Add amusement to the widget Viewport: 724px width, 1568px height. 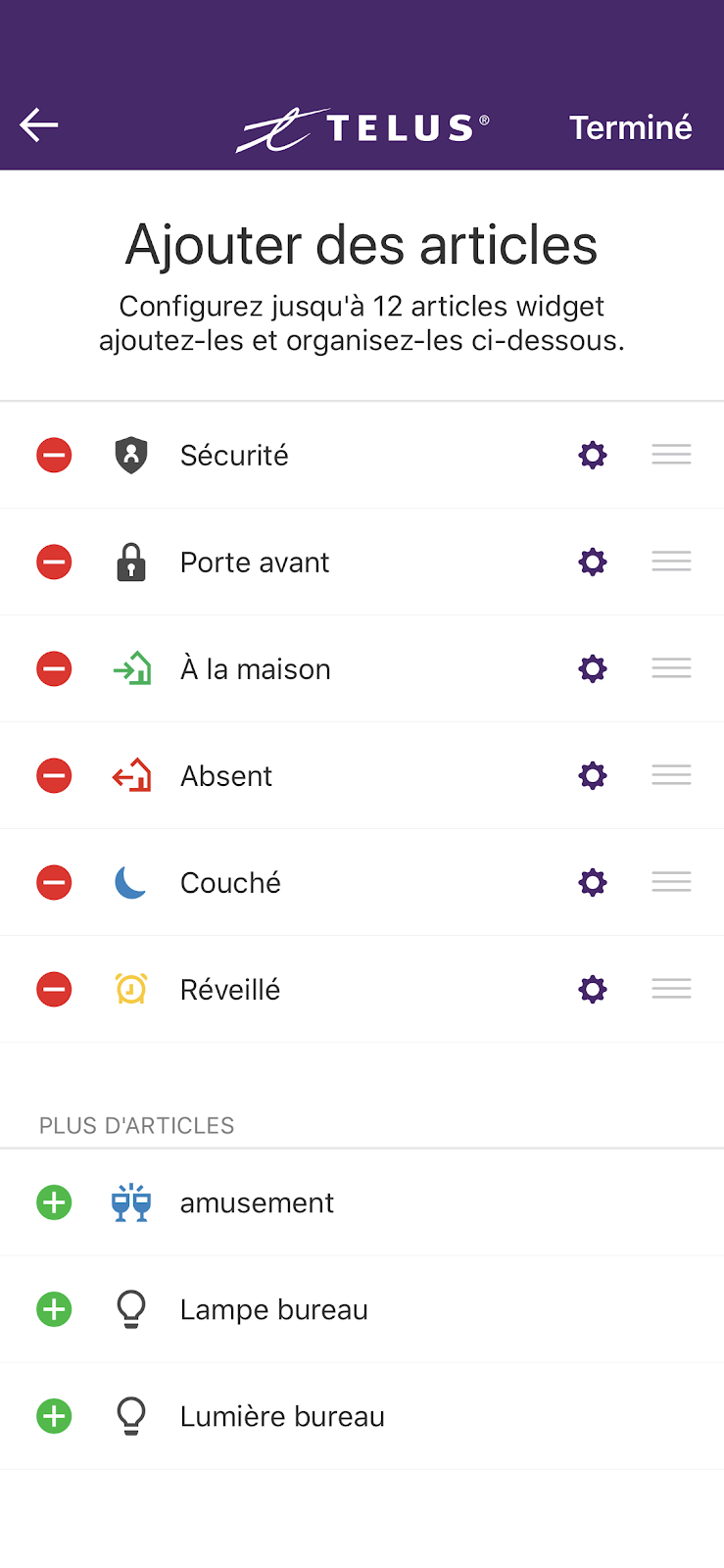(54, 1202)
